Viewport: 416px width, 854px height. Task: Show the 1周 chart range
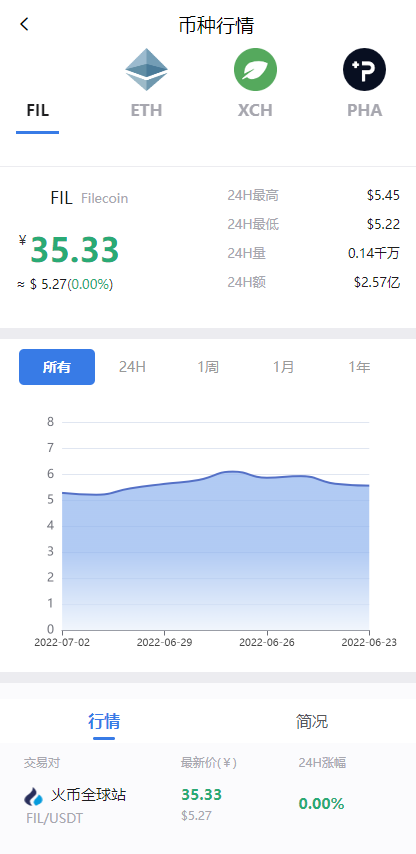(208, 367)
